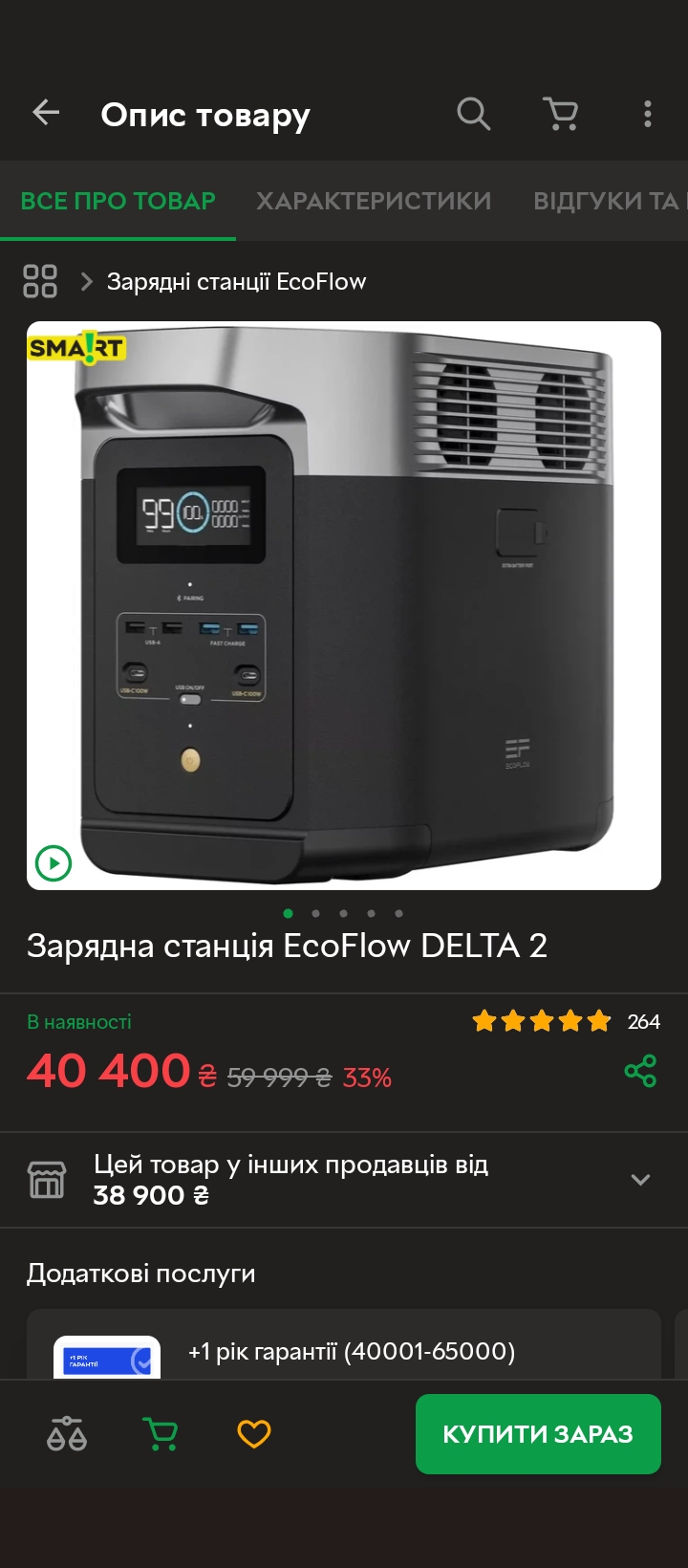Open the overflow menu
The image size is (688, 1568).
pyautogui.click(x=648, y=114)
